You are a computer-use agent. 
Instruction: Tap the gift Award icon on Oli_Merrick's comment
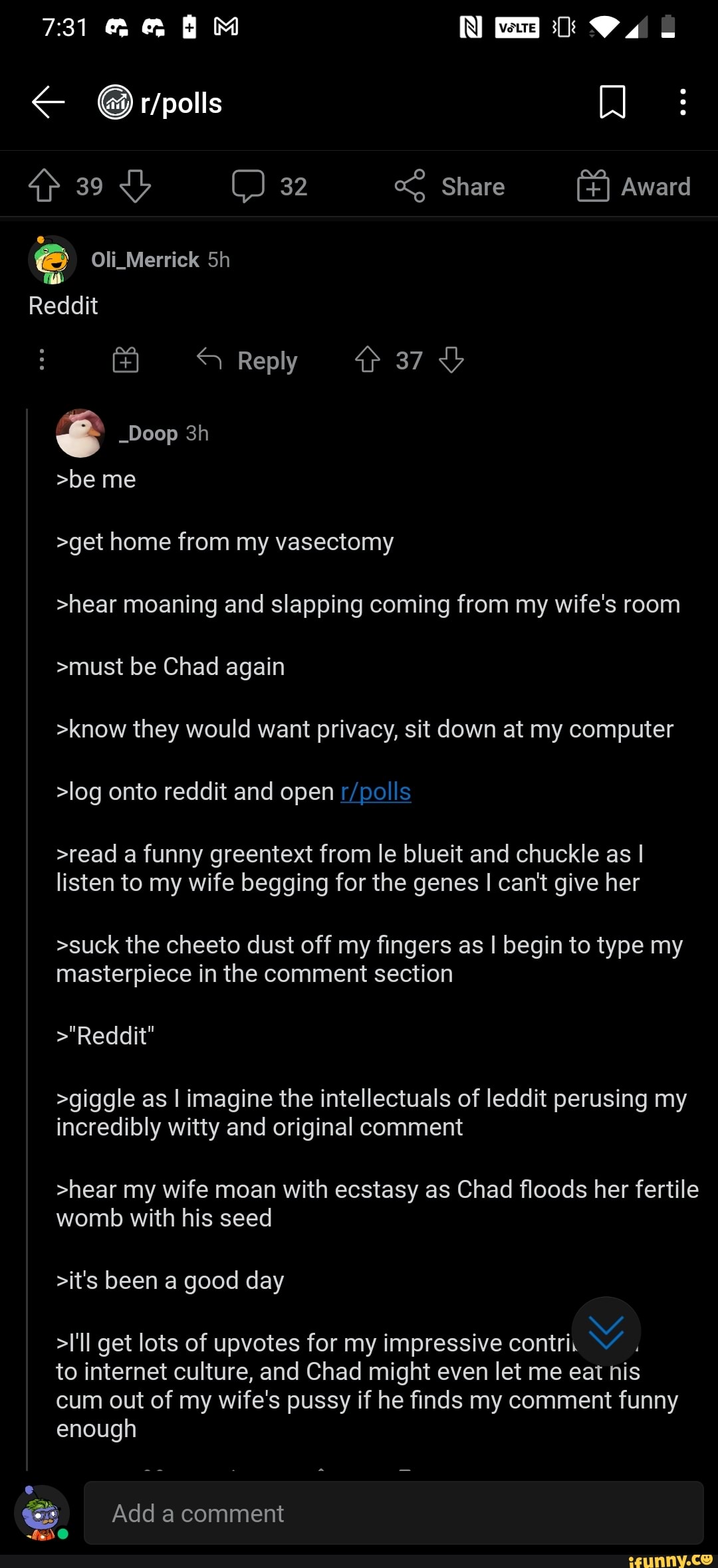click(x=125, y=361)
